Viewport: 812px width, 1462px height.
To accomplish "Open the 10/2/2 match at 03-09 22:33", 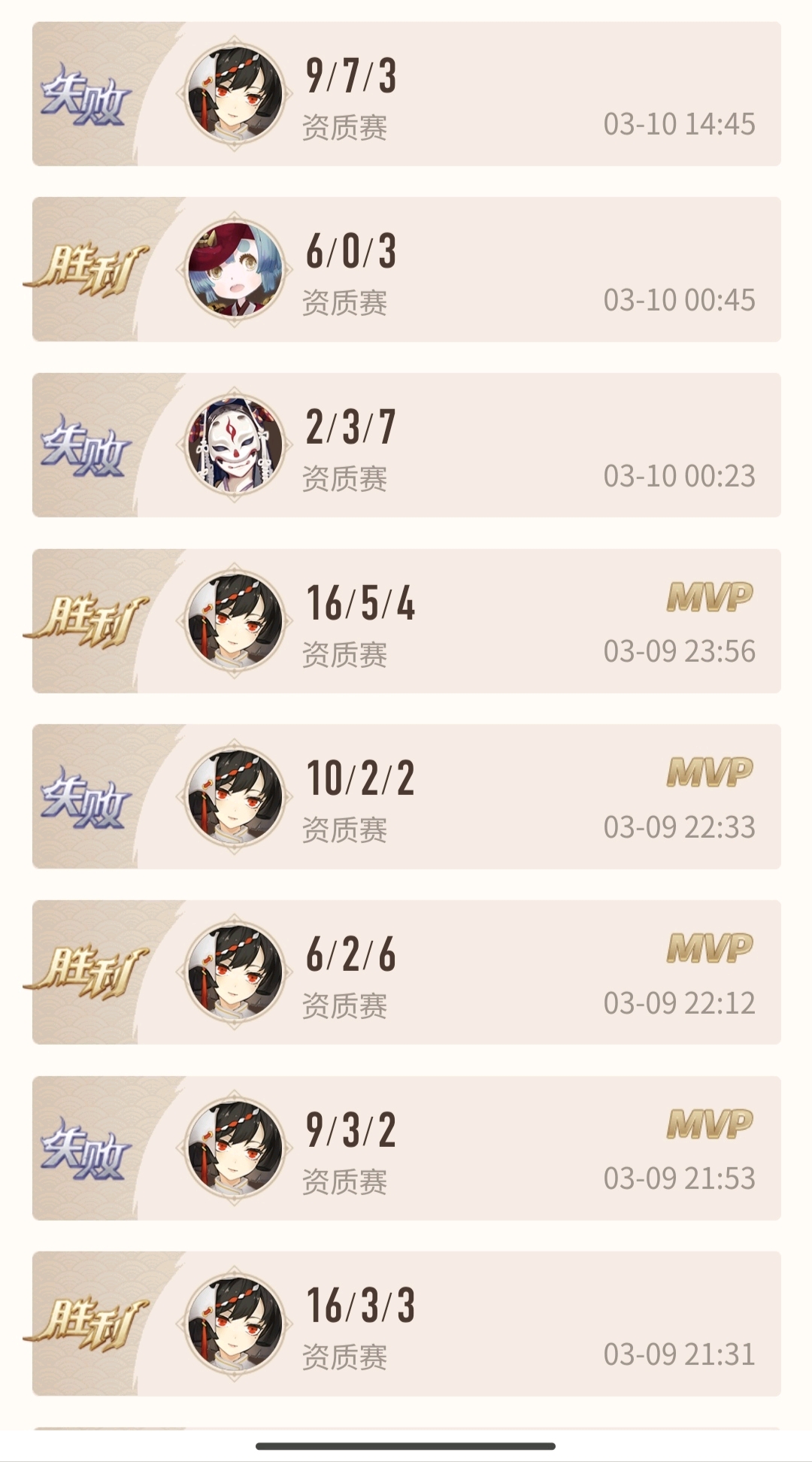I will (406, 796).
